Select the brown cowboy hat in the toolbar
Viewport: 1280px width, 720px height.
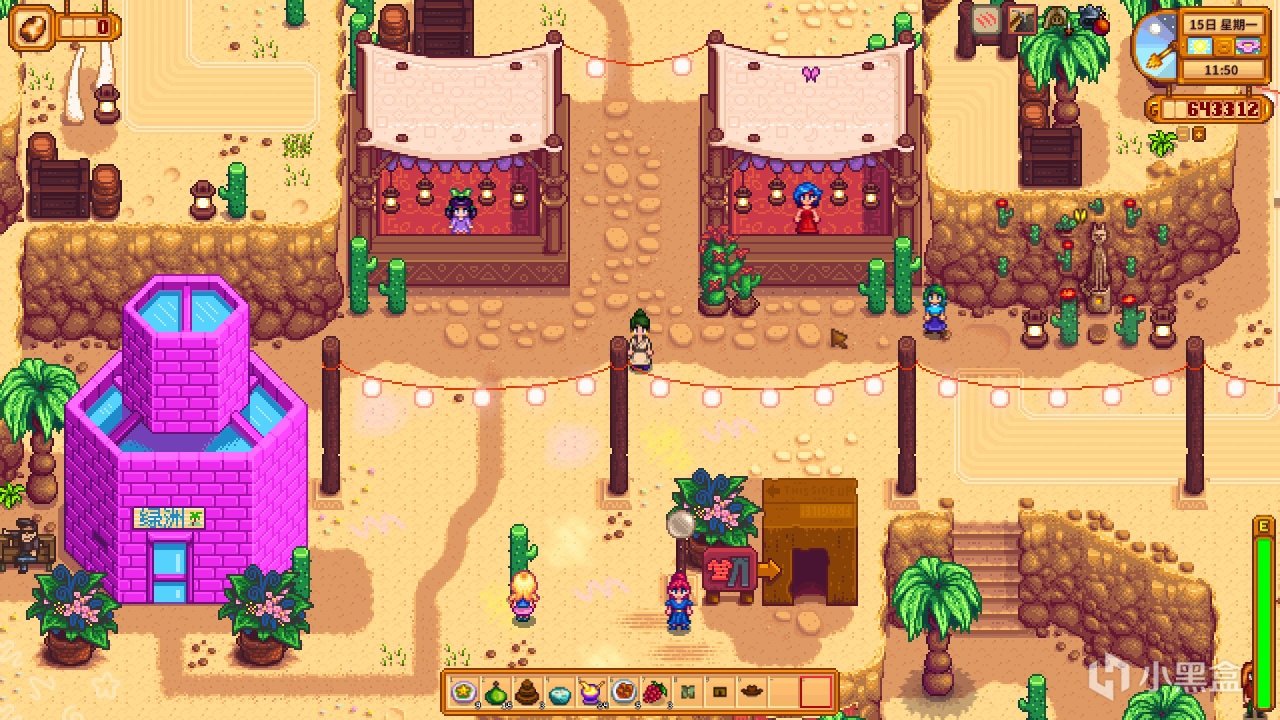click(752, 691)
